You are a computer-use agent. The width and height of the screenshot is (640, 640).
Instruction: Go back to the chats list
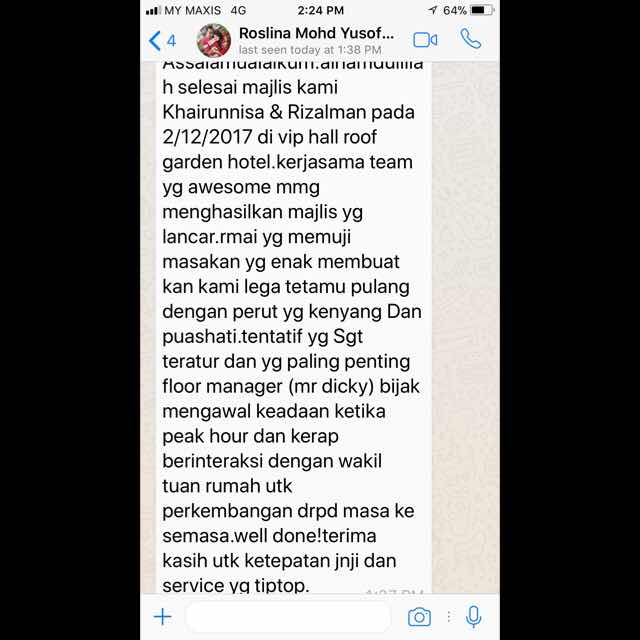(x=162, y=40)
